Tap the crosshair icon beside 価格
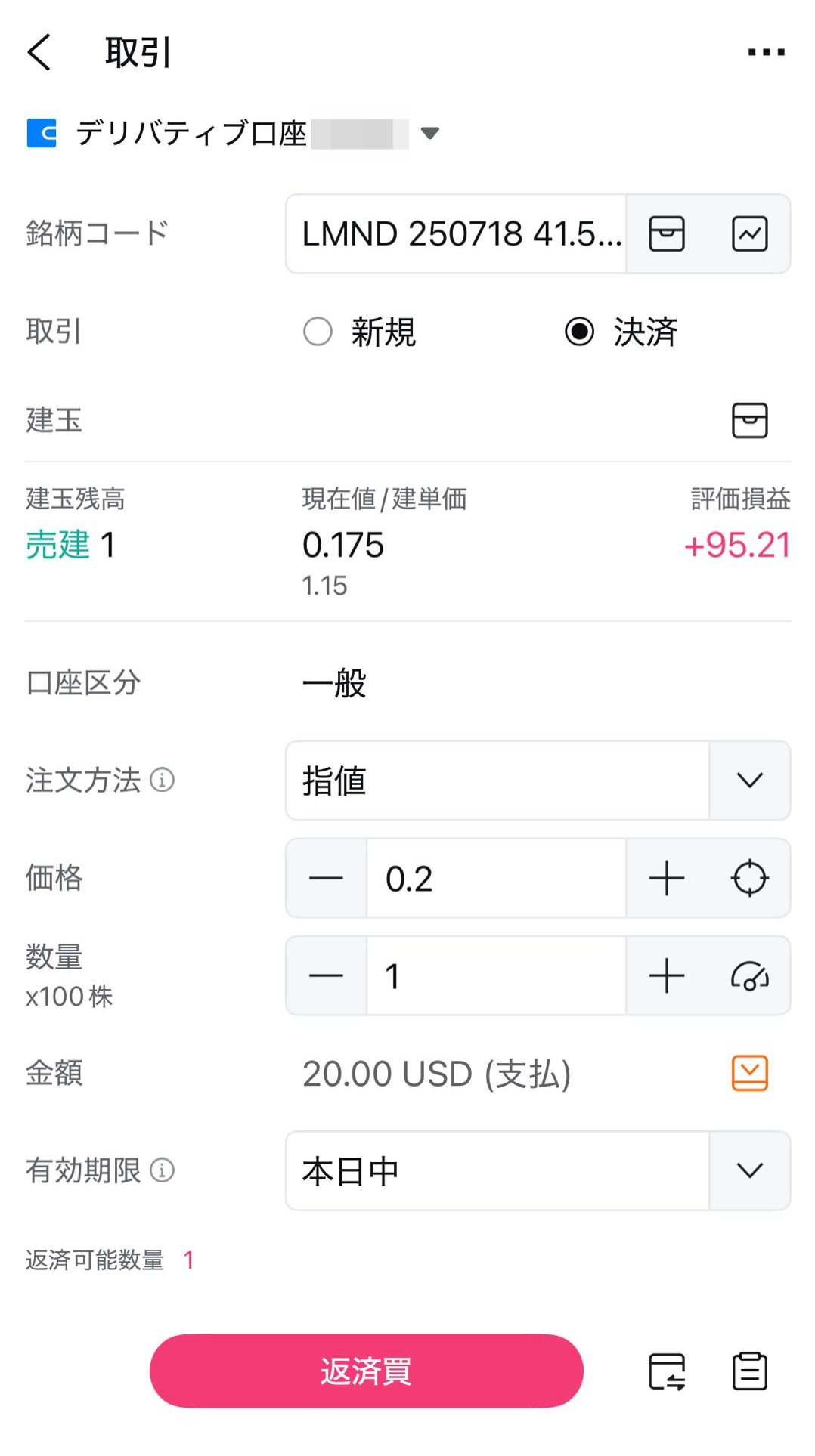The height and width of the screenshot is (1456, 815). tap(749, 878)
